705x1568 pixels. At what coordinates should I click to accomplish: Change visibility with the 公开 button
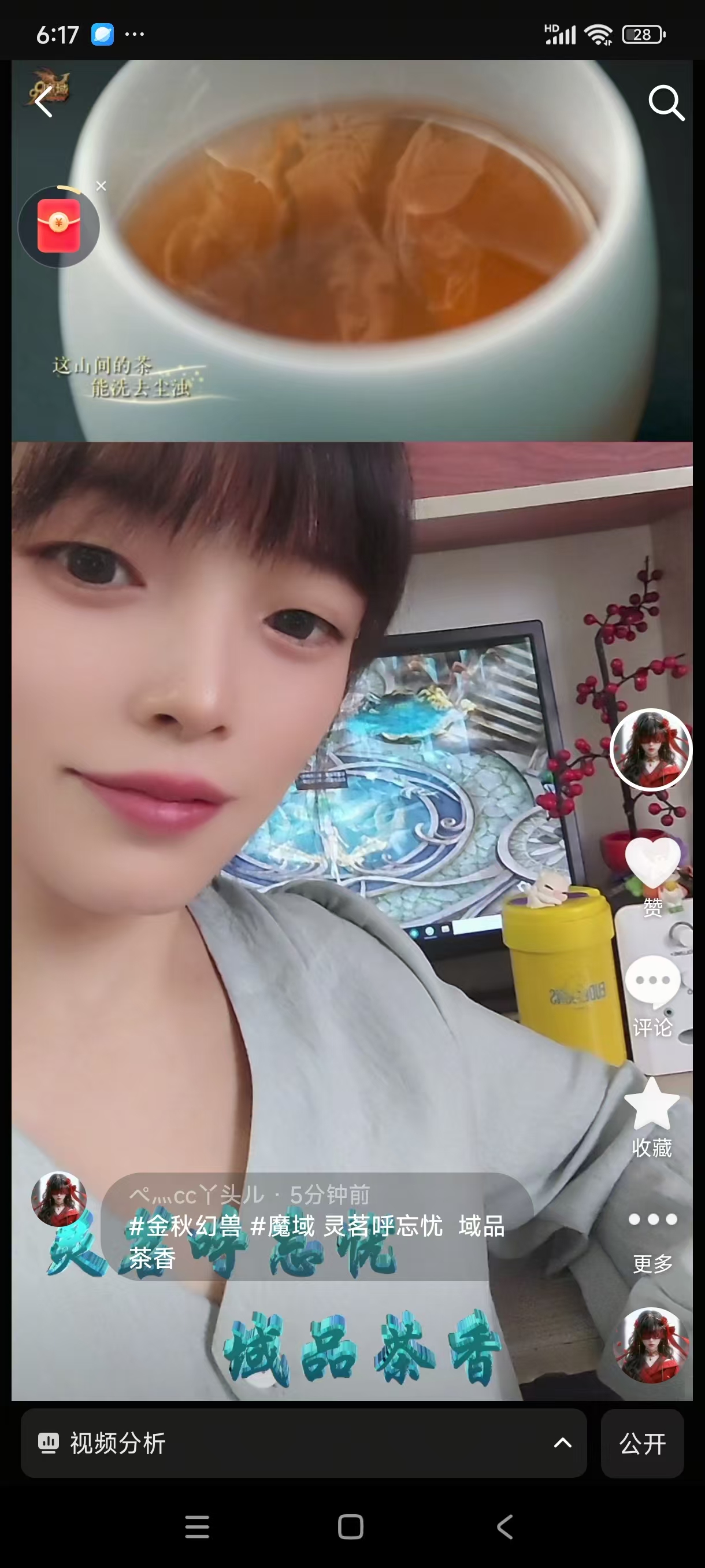tap(642, 1443)
